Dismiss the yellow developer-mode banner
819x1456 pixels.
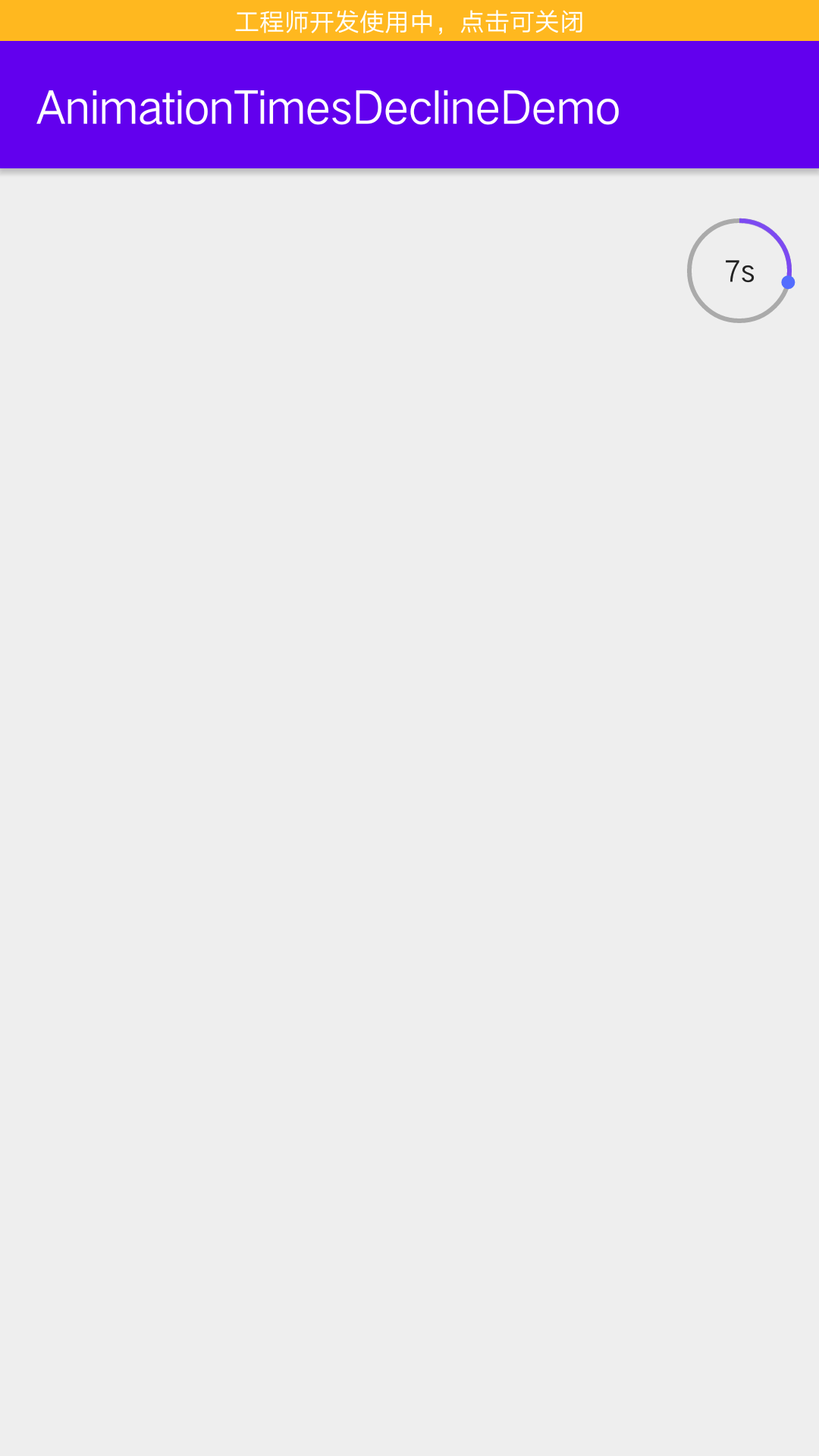pyautogui.click(x=409, y=21)
